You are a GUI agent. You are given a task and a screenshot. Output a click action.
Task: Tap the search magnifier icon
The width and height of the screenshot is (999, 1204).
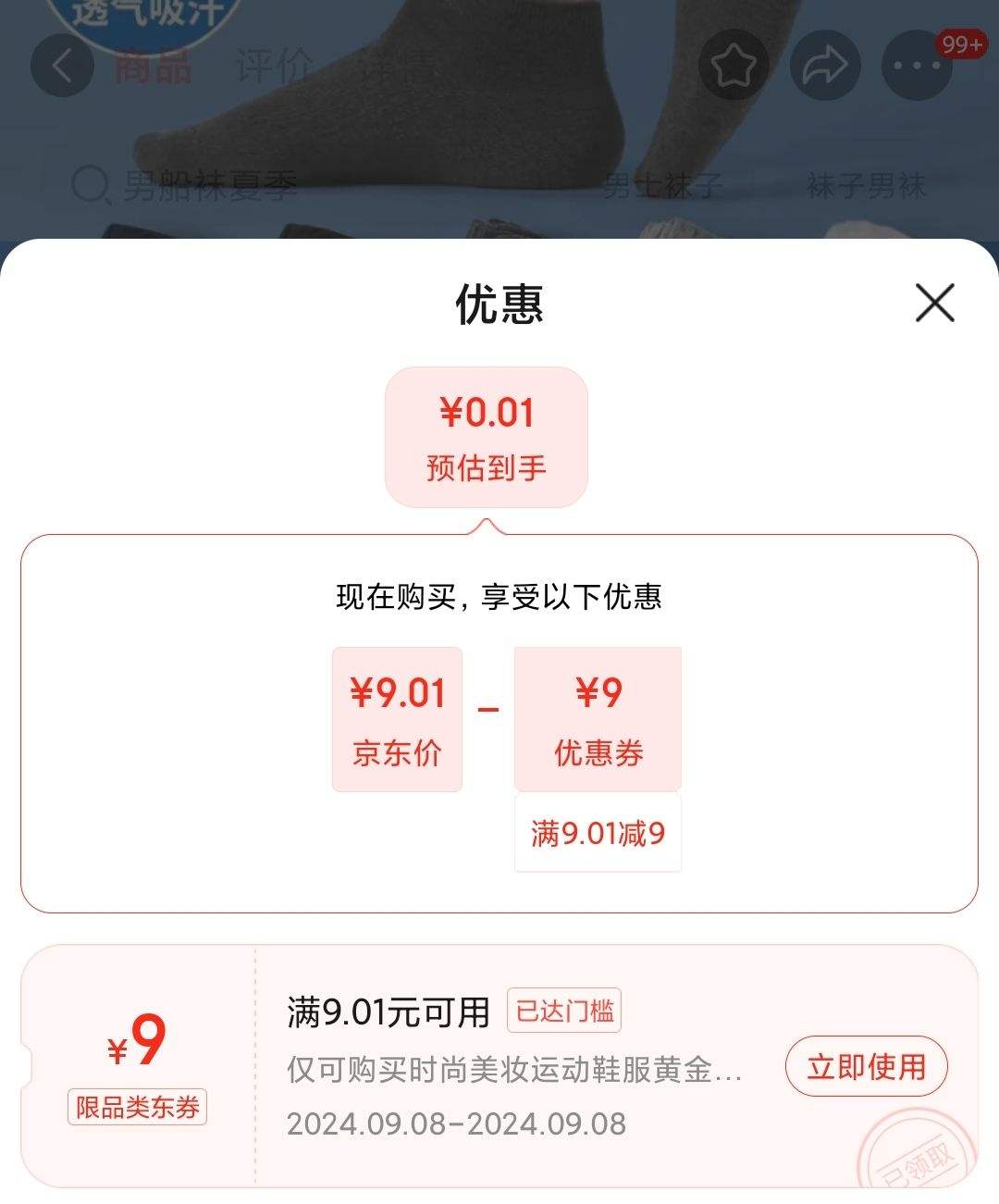(92, 182)
